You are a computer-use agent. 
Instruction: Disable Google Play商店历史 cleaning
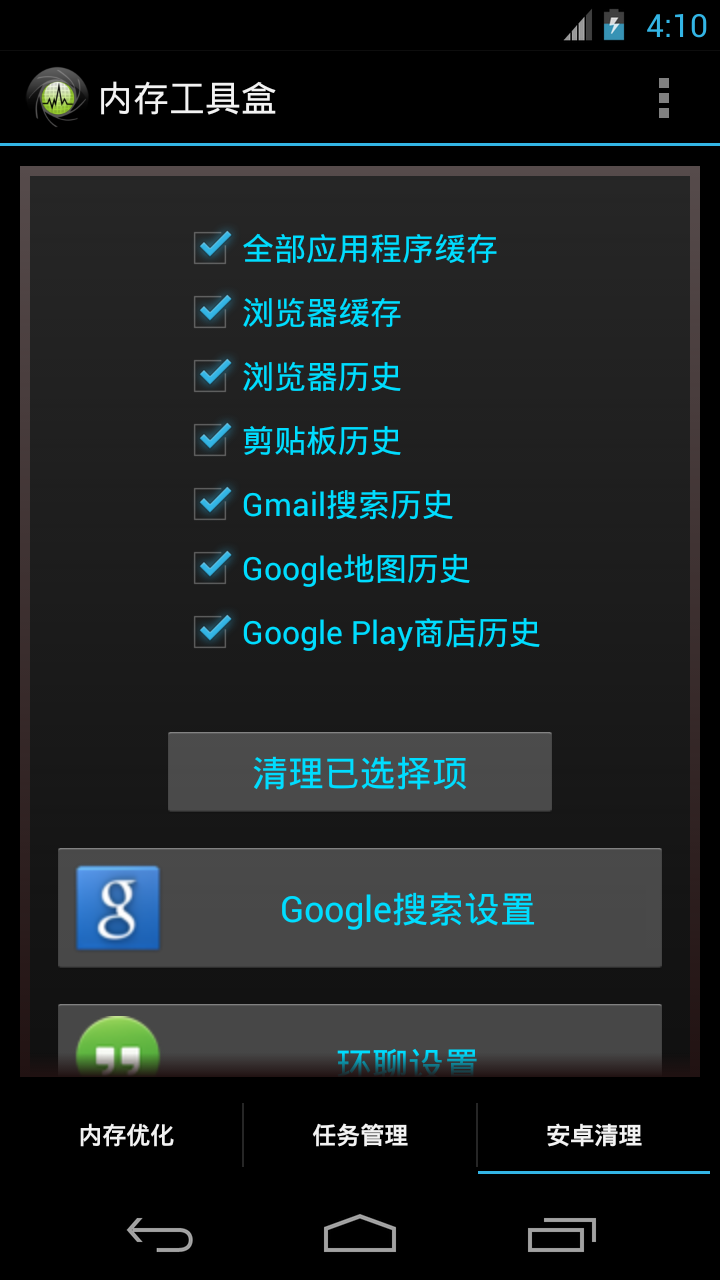pos(210,630)
